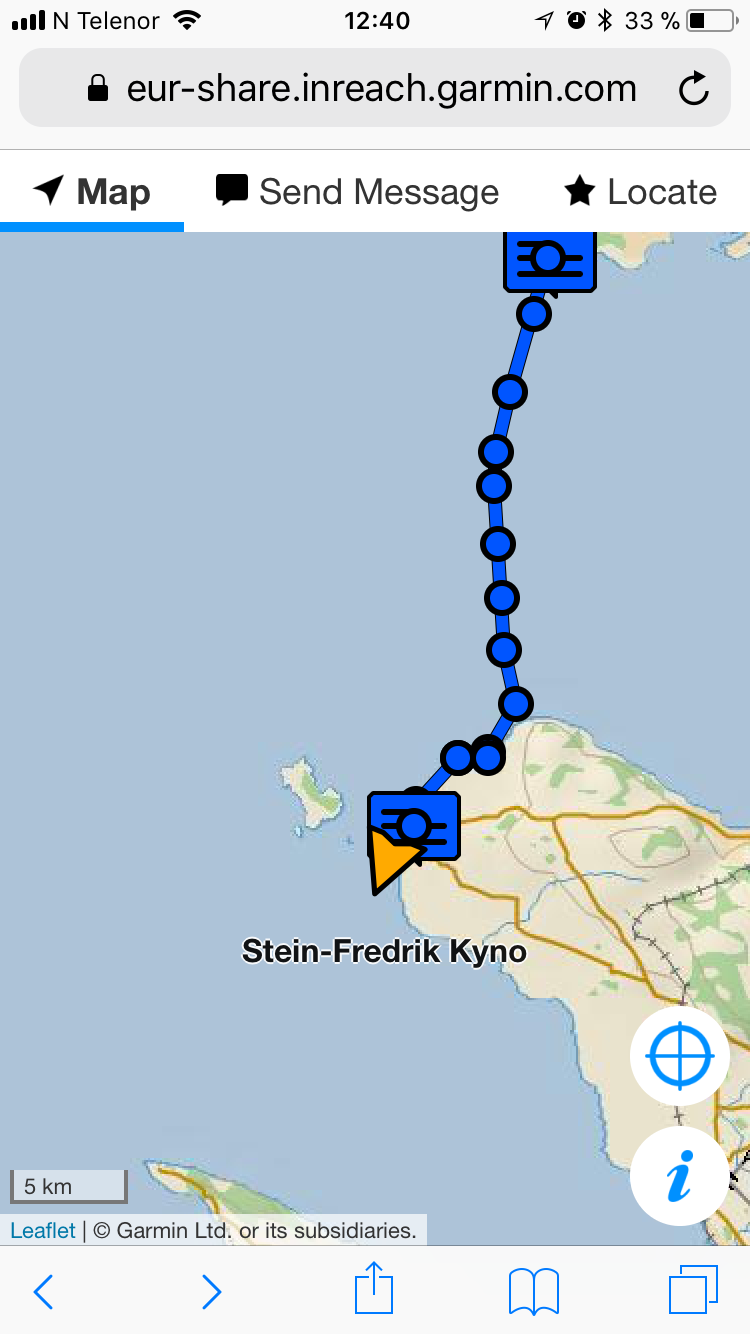Open the Send Message tab

tap(357, 192)
